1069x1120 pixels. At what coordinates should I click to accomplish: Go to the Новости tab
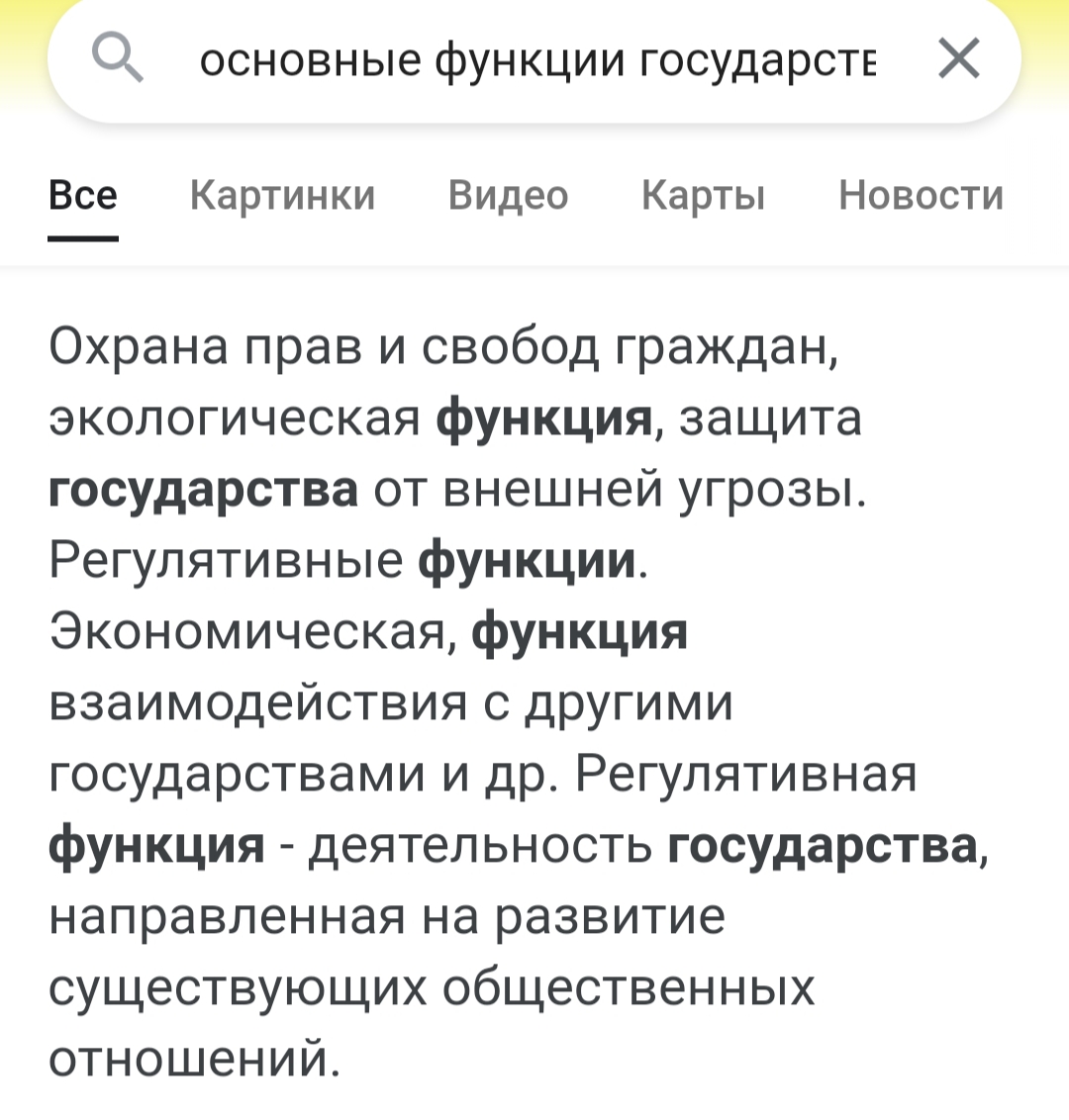click(x=921, y=196)
